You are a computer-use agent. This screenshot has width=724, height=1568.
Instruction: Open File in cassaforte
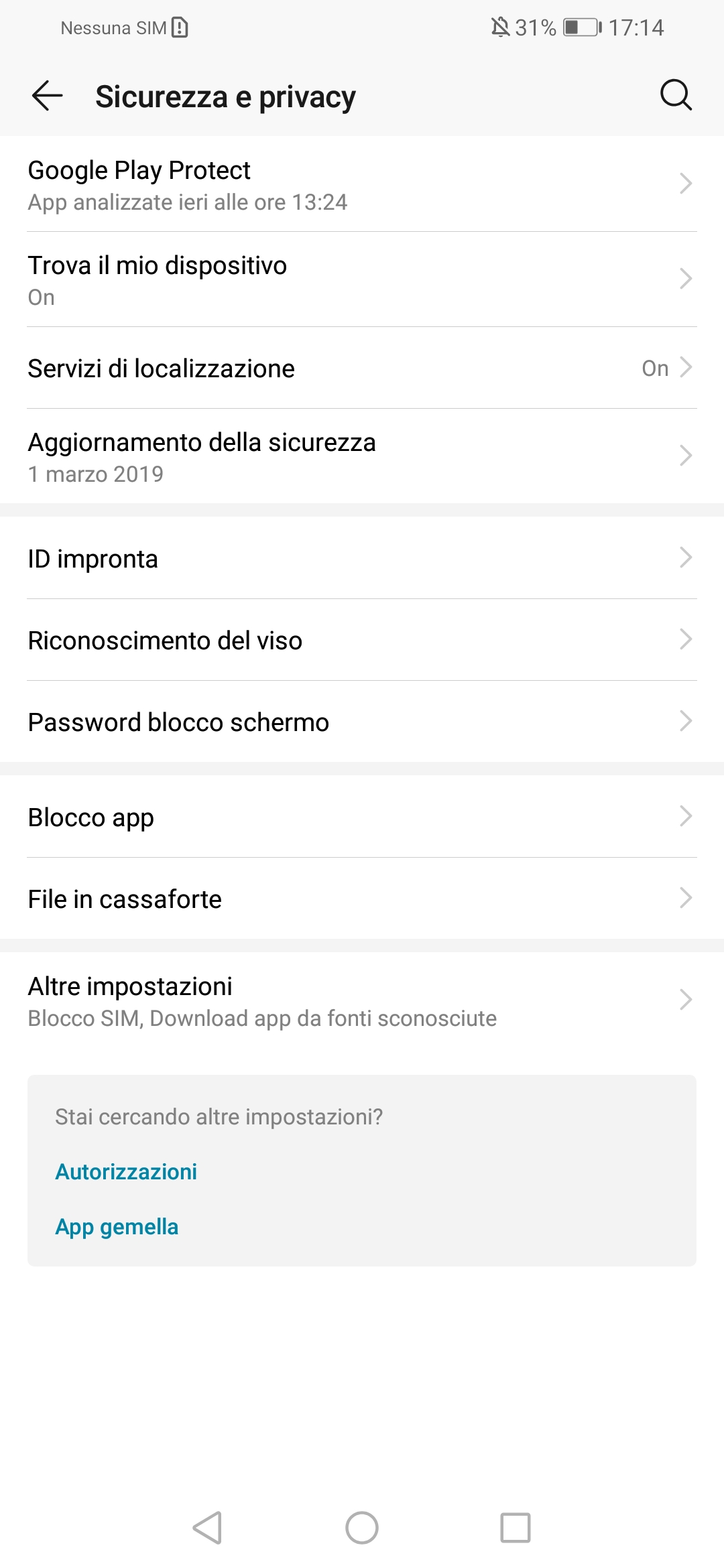362,899
